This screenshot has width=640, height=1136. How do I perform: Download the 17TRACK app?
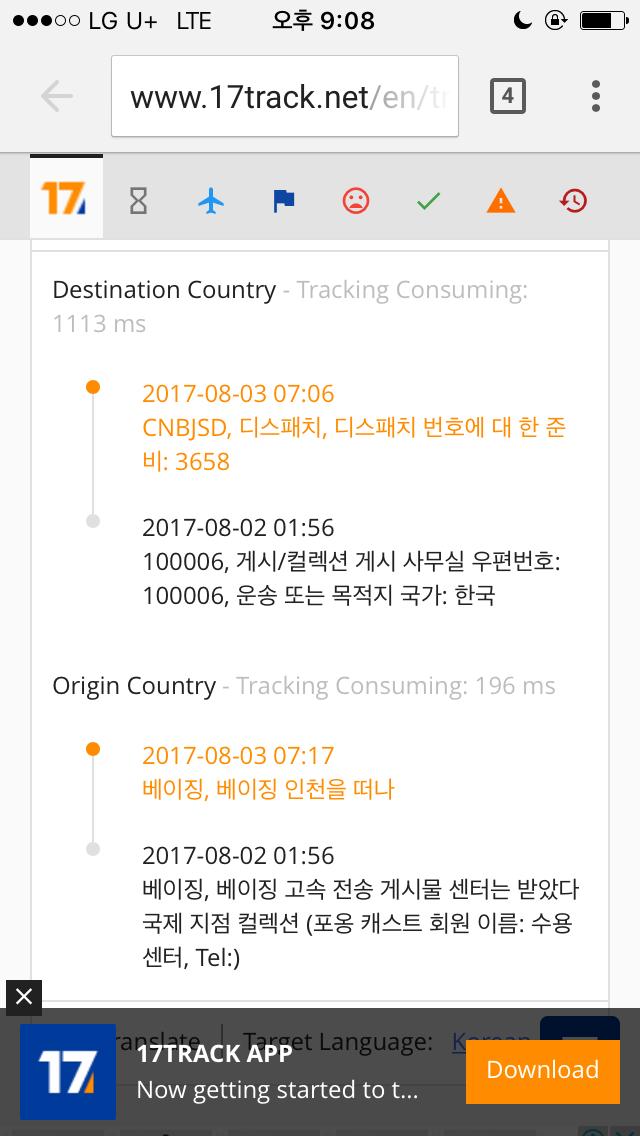[543, 1070]
